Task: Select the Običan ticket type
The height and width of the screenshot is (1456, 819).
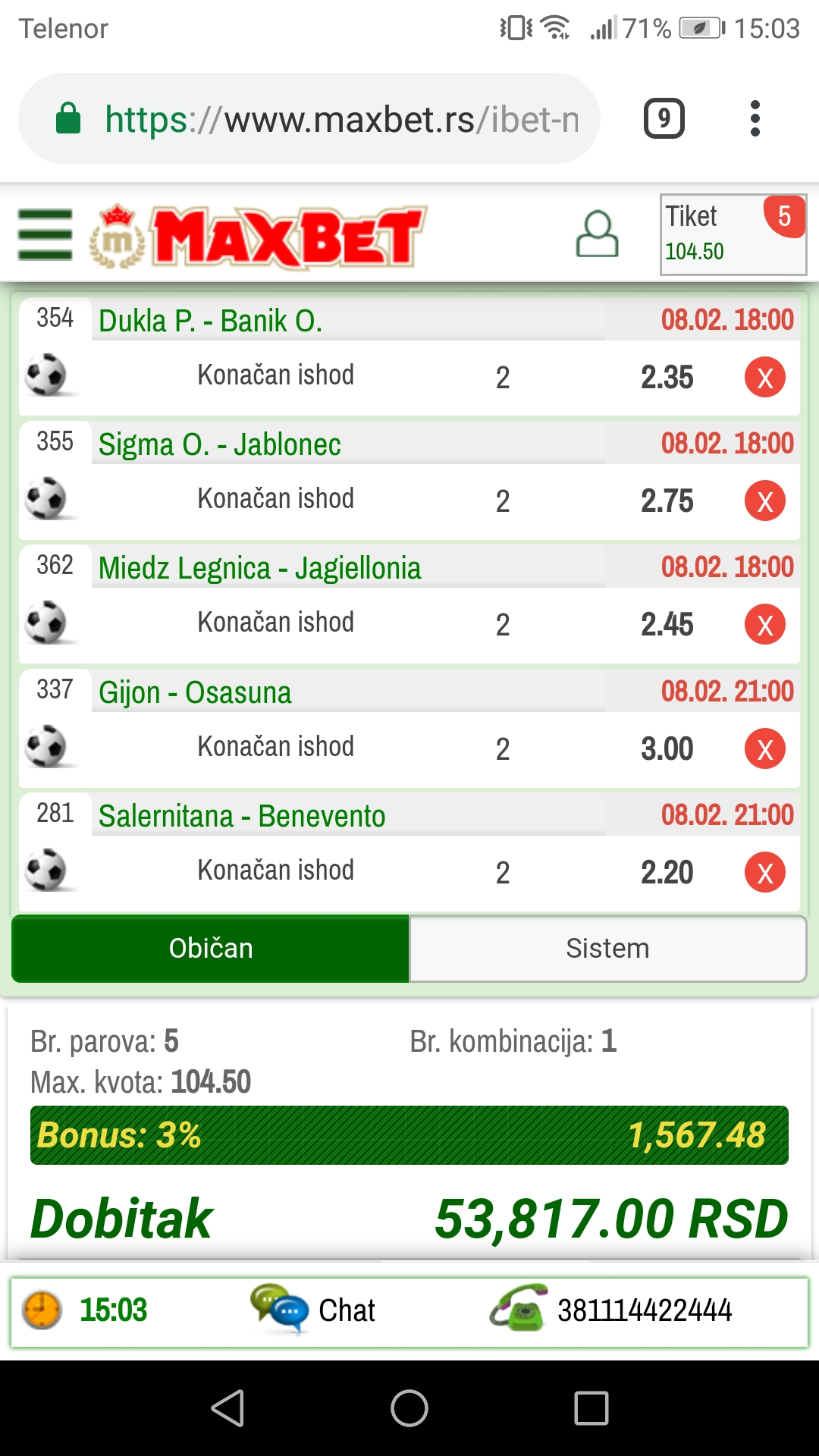Action: pos(211,949)
